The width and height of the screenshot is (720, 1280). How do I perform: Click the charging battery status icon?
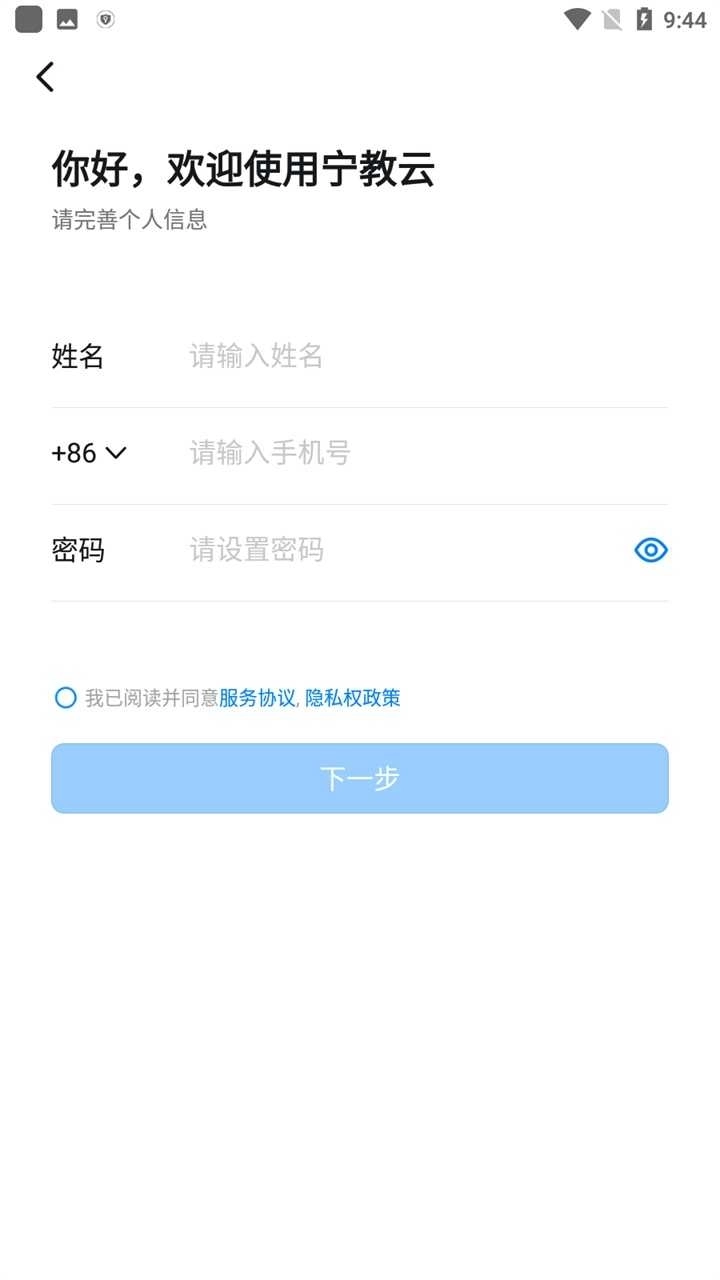point(643,18)
